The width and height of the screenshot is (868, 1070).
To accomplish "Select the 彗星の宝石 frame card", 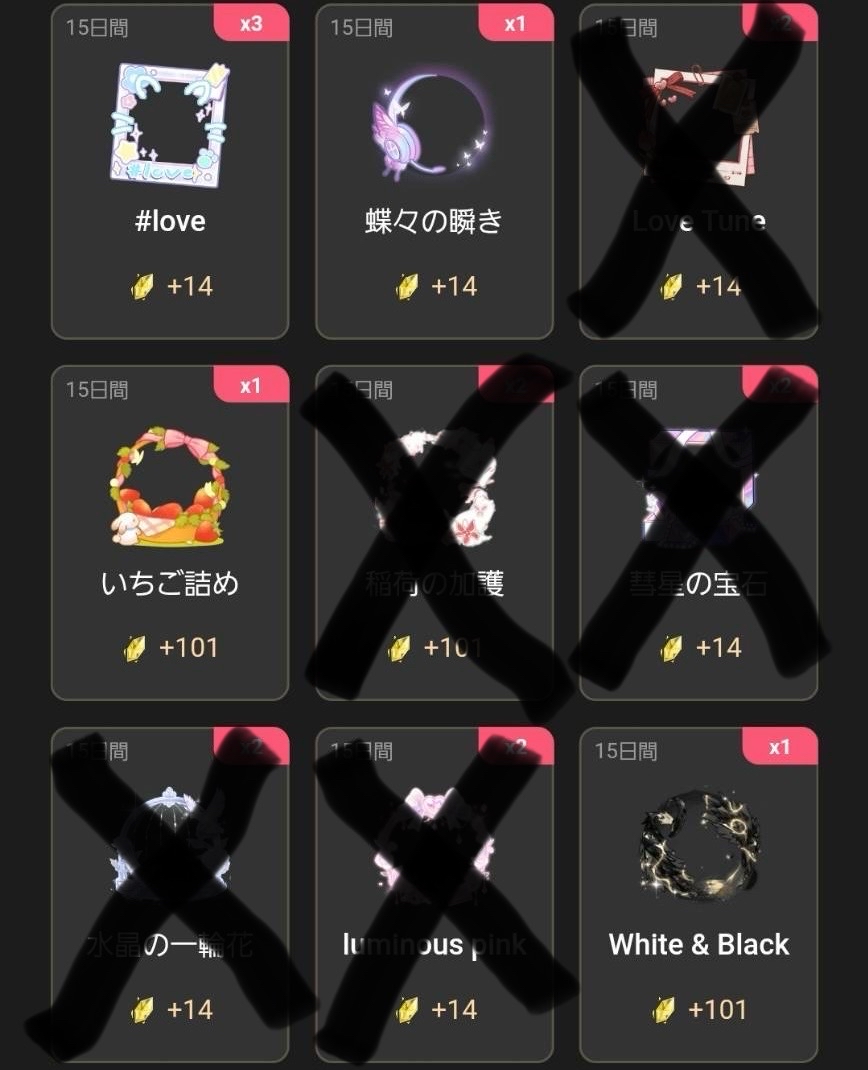I will 698,533.
